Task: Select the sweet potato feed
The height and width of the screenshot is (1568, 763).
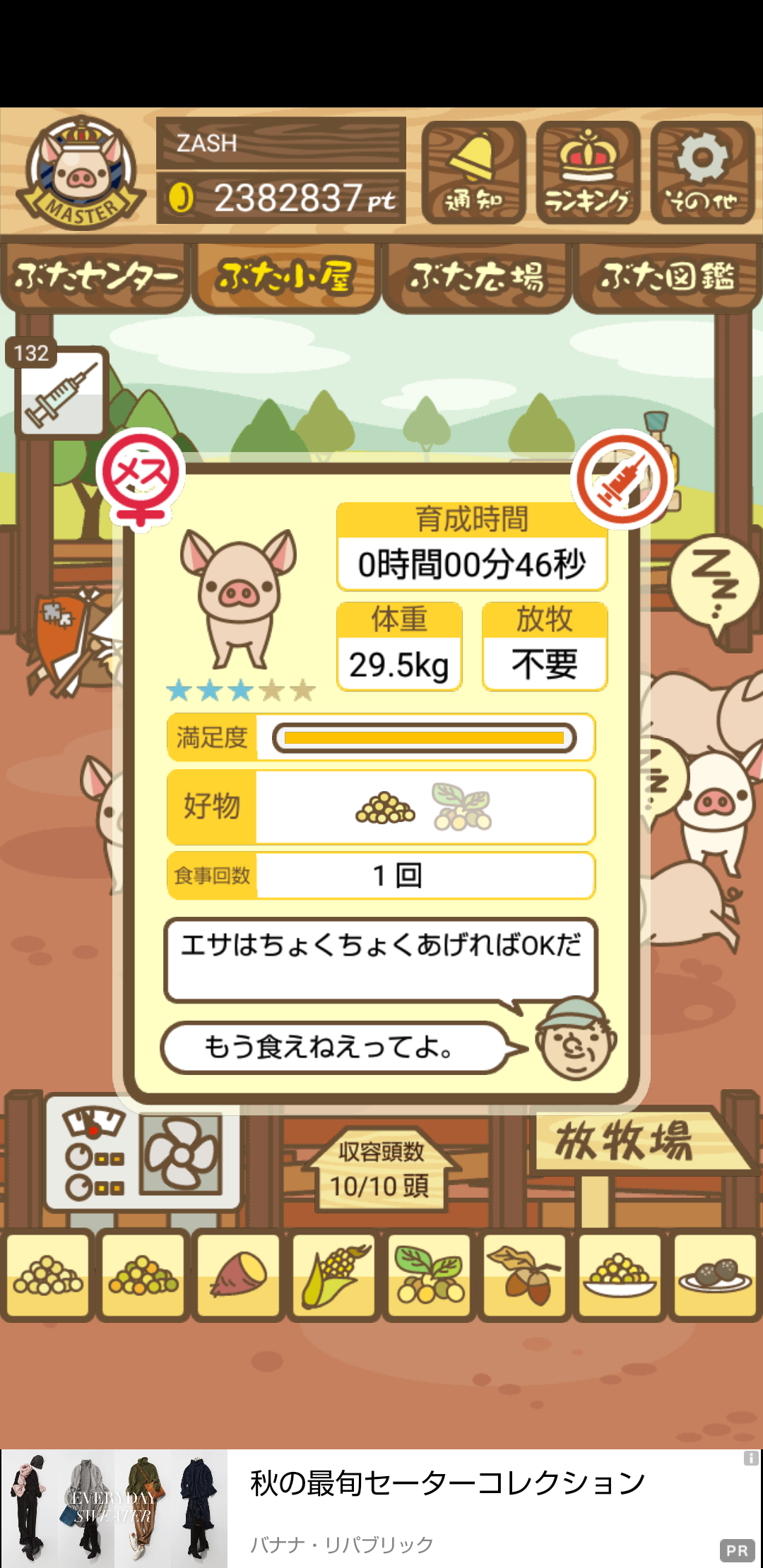Action: click(239, 1276)
